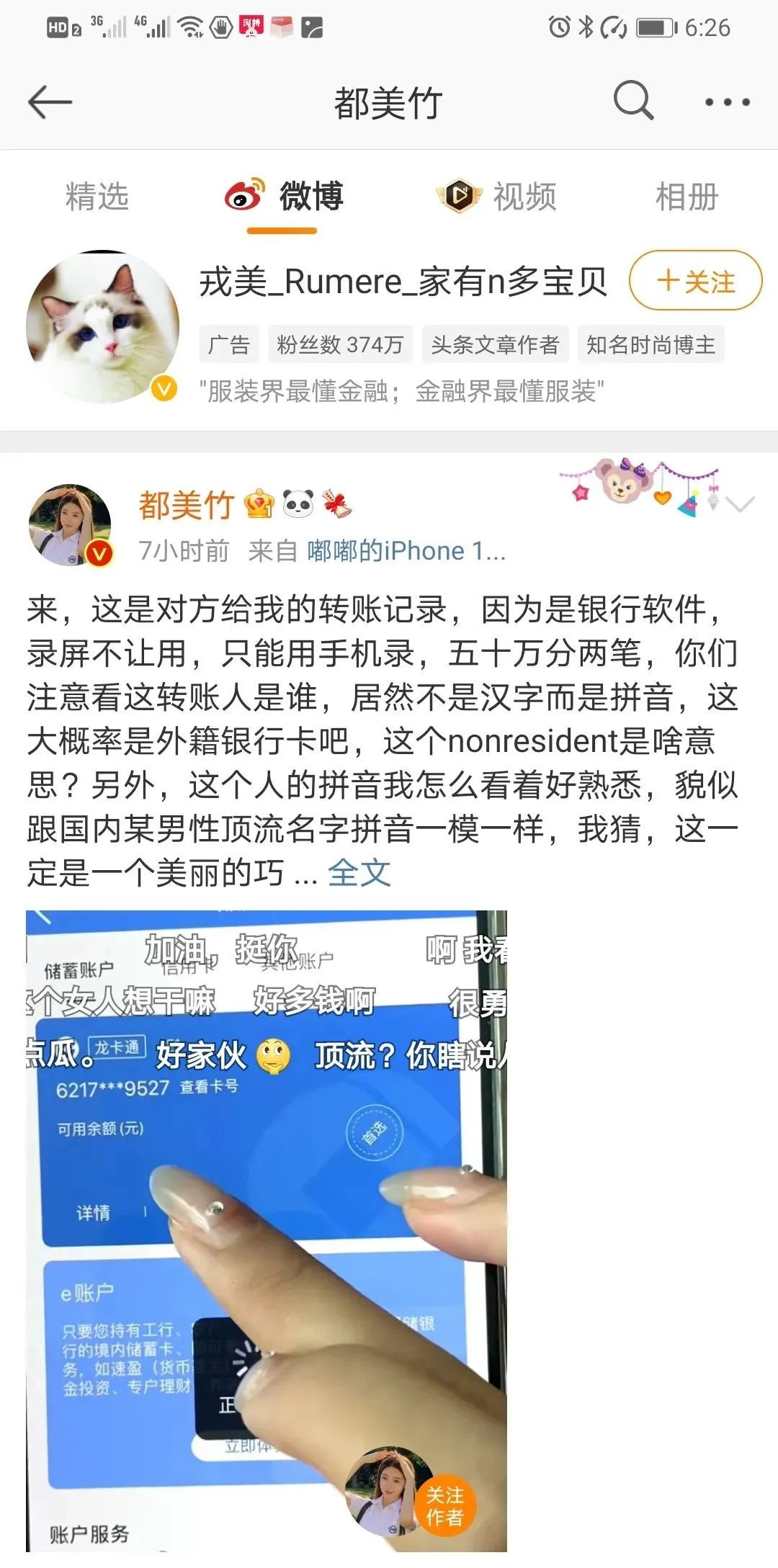This screenshot has width=778, height=1568.
Task: Click the orange V verification badge on avatar
Action: click(162, 386)
